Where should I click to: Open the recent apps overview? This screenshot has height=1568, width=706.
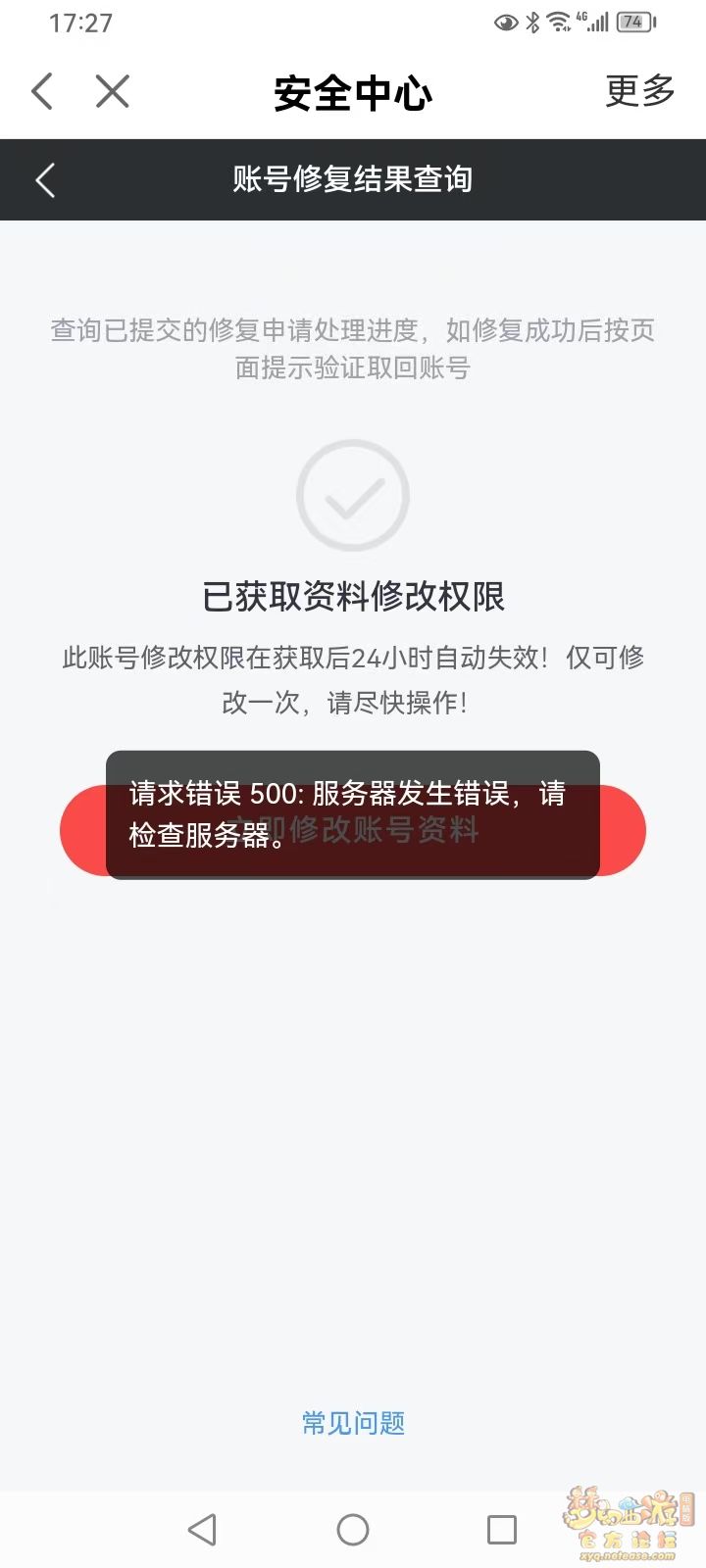click(502, 1530)
